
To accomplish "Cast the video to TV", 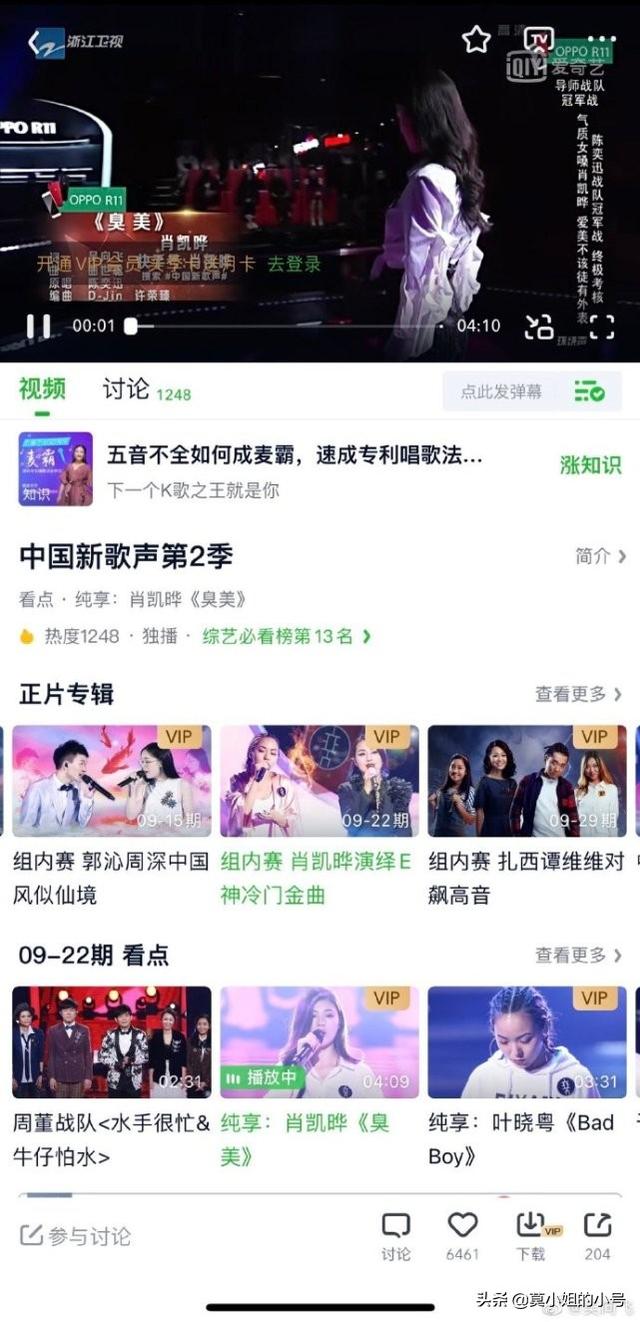I will click(539, 39).
